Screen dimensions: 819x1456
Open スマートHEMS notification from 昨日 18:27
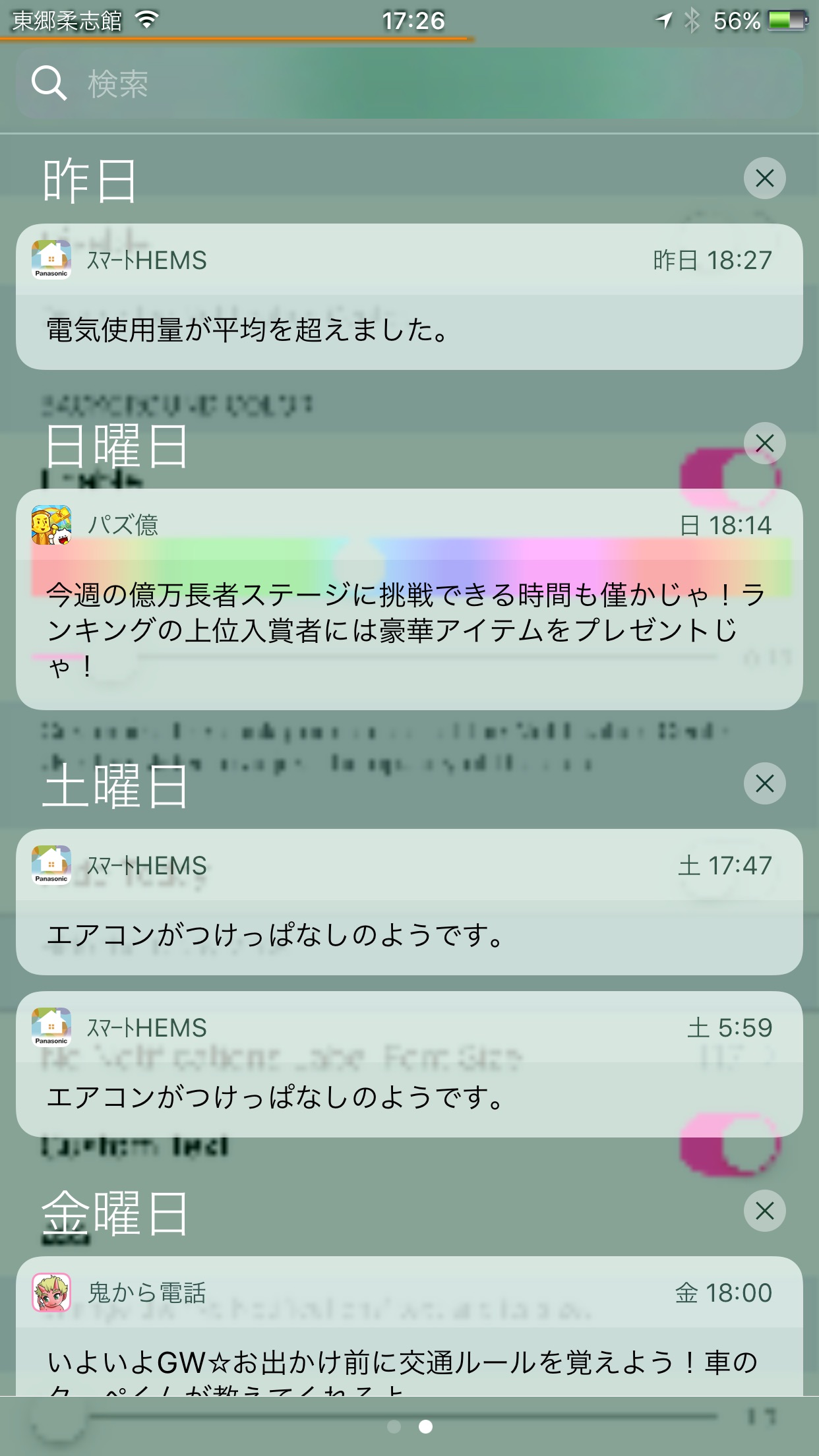[409, 297]
